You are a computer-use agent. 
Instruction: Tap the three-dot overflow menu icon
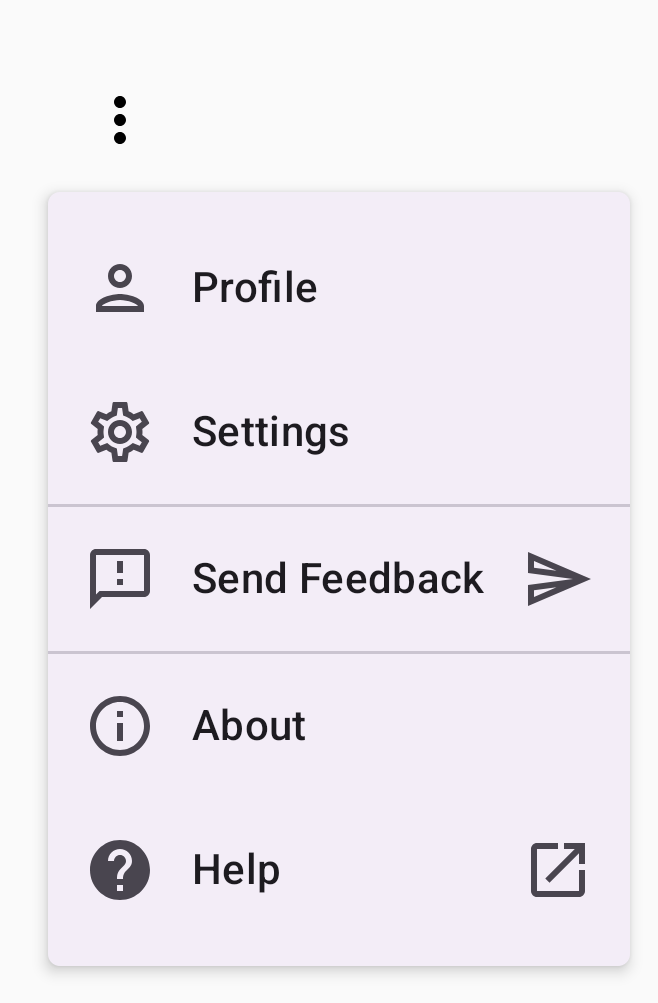pyautogui.click(x=120, y=120)
